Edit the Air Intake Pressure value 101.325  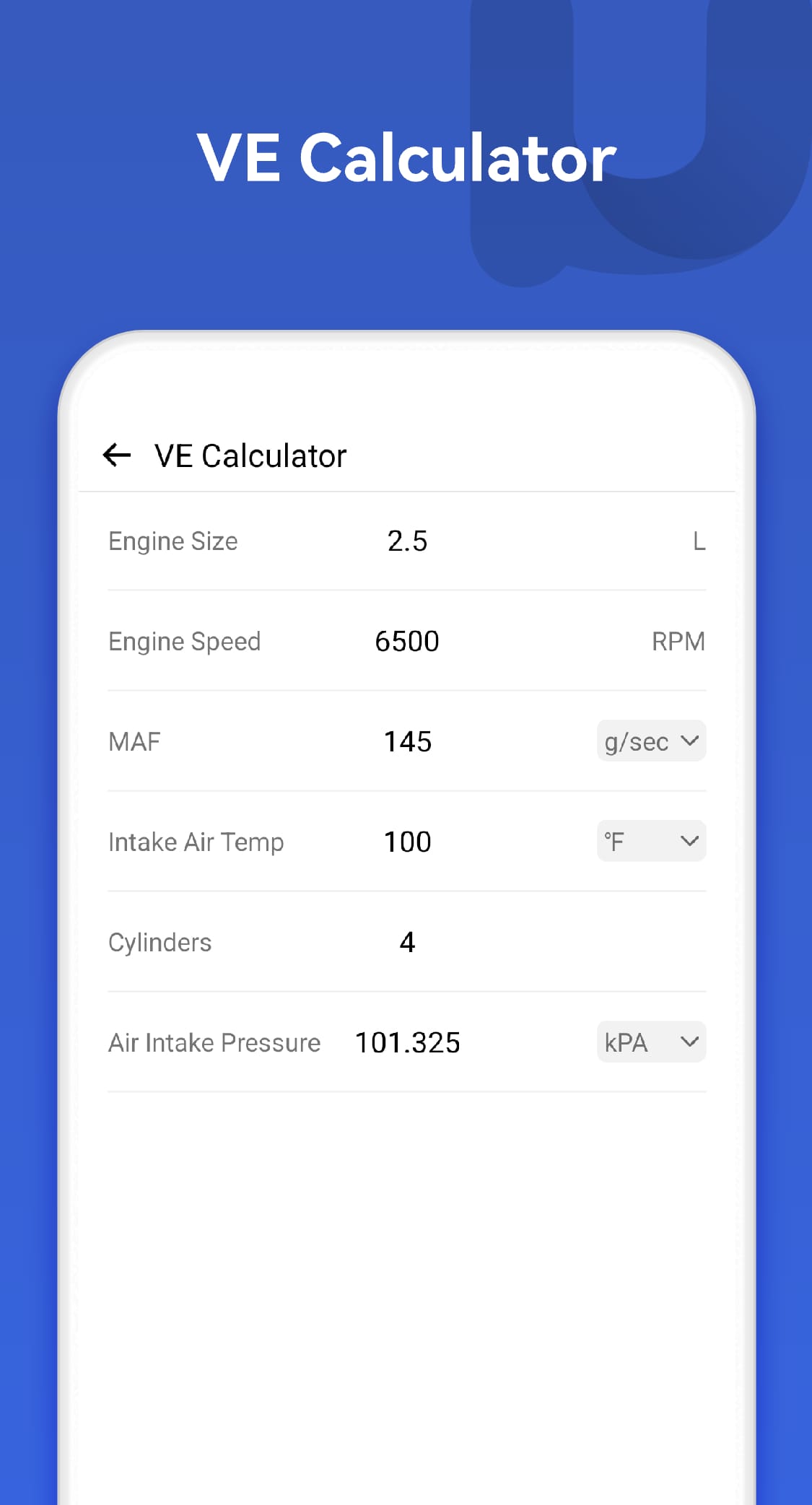click(x=407, y=1042)
